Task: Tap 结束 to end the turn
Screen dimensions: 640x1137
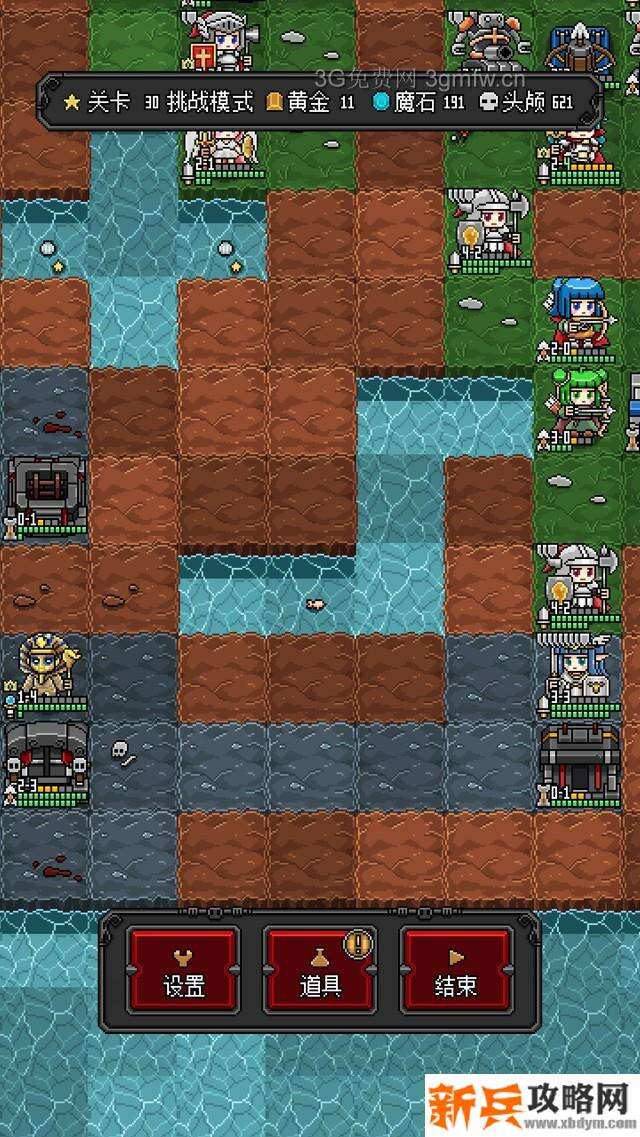Action: point(456,970)
